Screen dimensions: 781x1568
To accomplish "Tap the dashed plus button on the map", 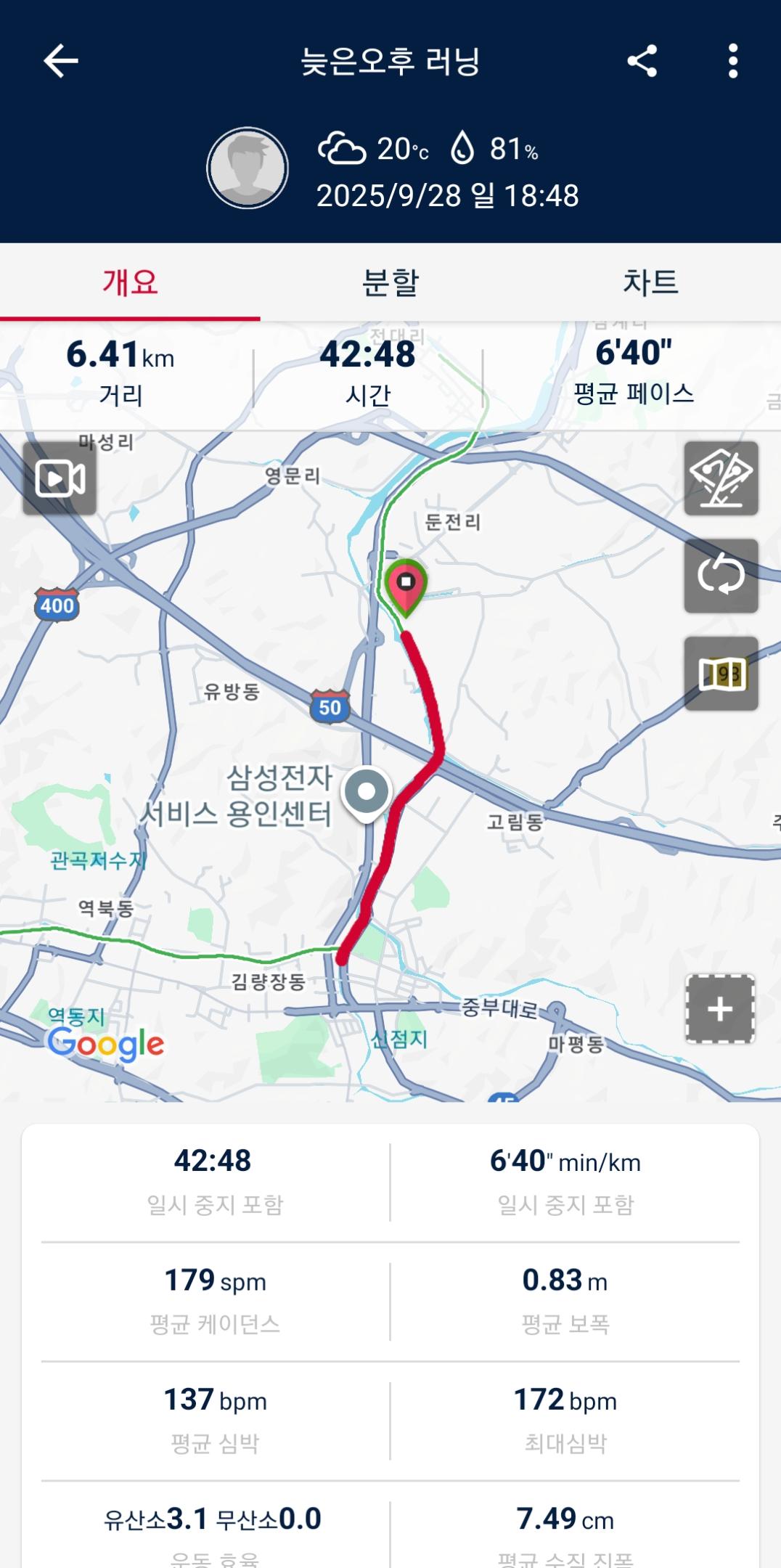I will (720, 1009).
